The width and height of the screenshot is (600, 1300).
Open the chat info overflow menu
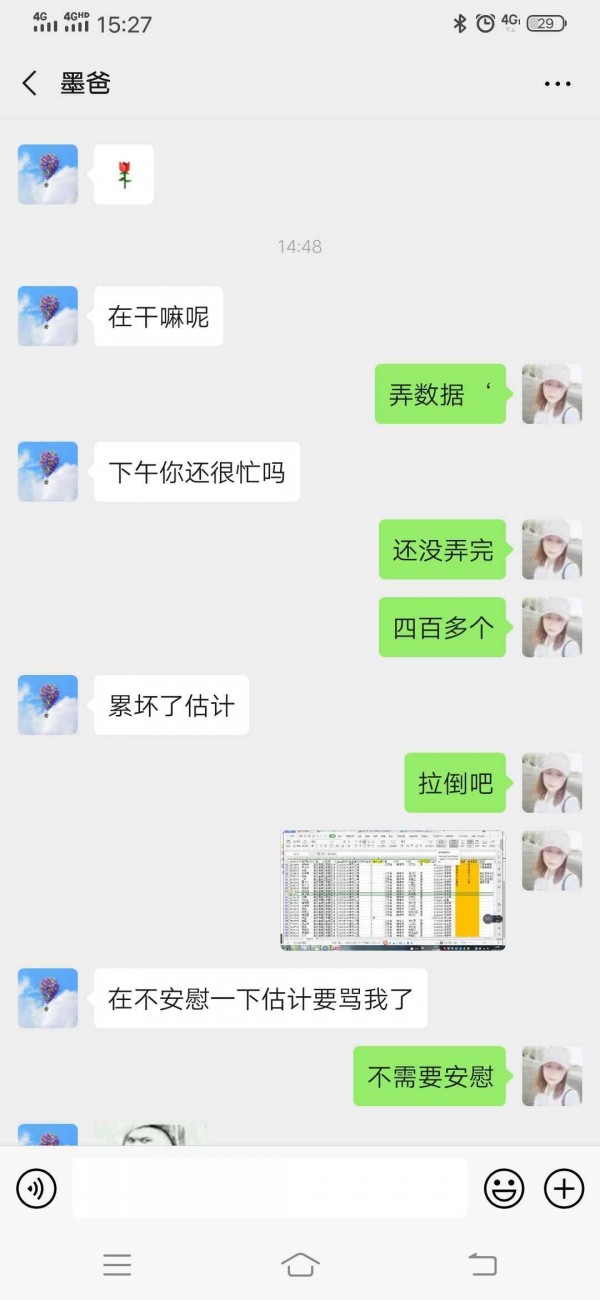pos(557,84)
